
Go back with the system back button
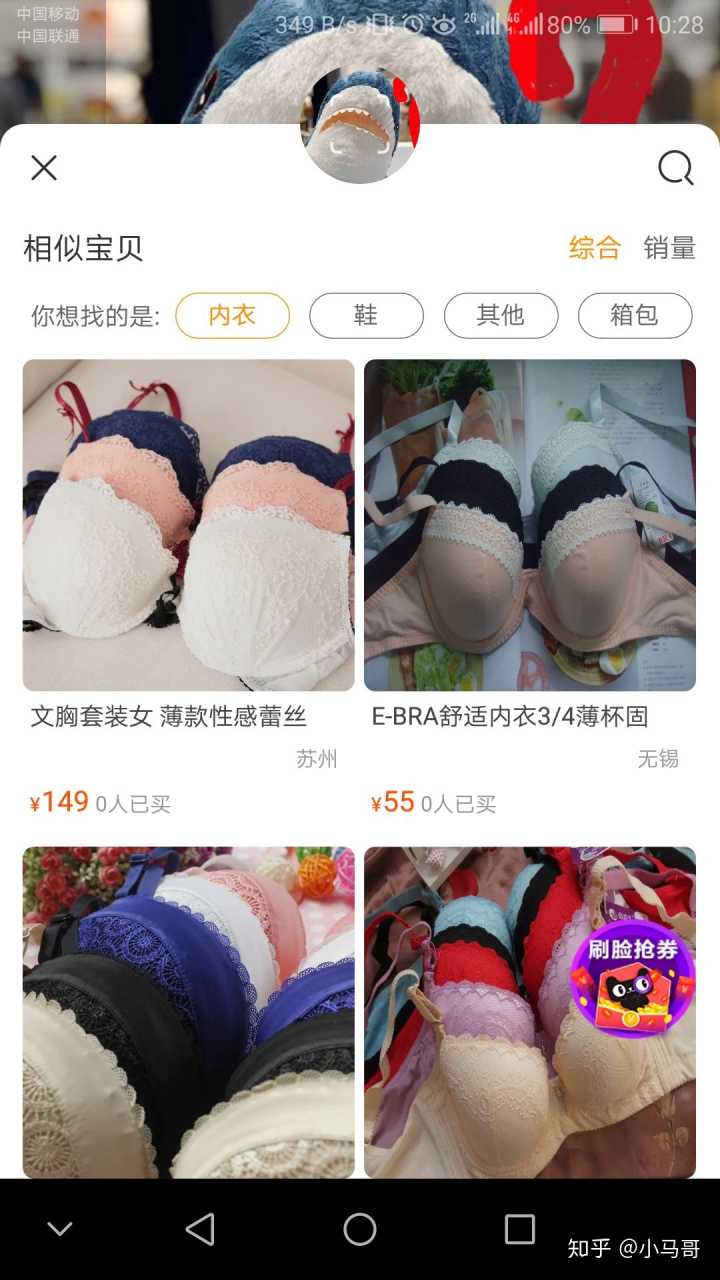pyautogui.click(x=200, y=1229)
